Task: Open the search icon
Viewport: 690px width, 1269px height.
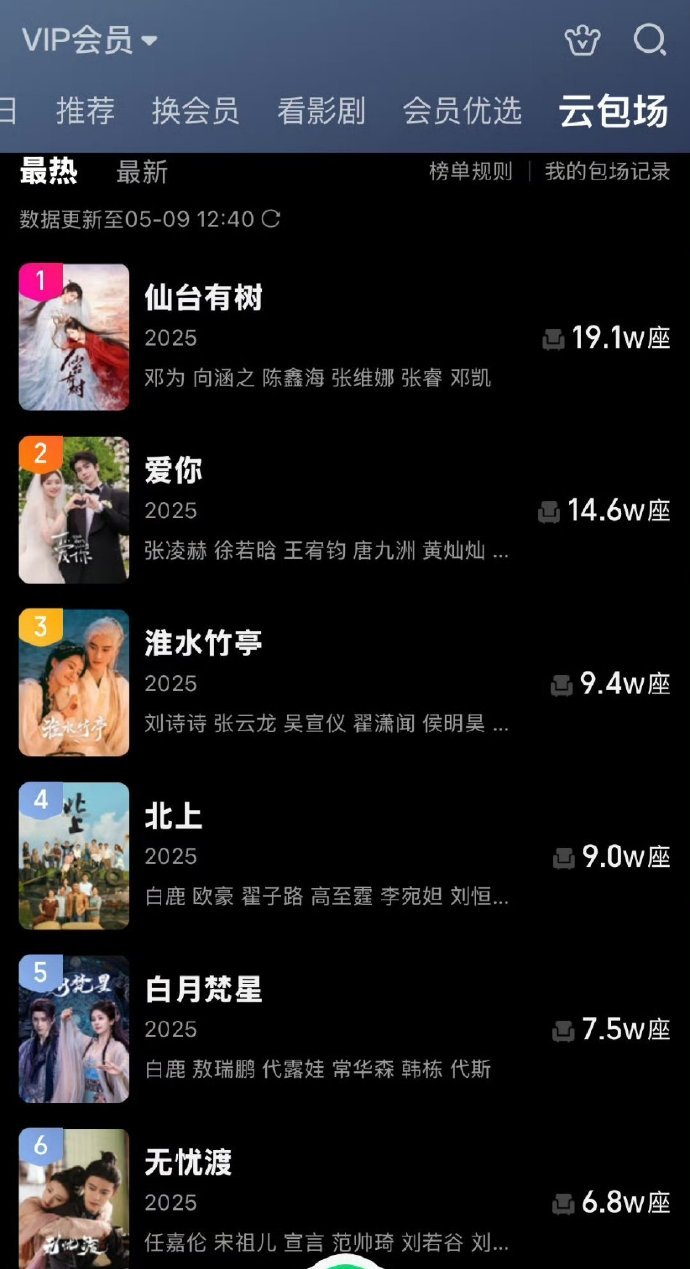Action: pos(650,40)
